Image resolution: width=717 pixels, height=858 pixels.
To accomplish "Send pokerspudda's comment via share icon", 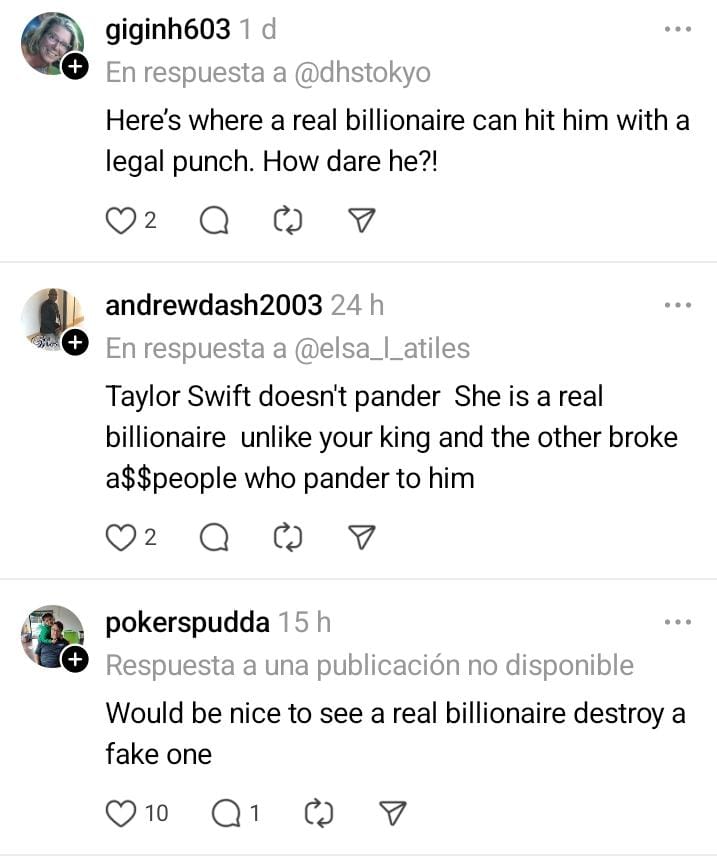I will (393, 813).
